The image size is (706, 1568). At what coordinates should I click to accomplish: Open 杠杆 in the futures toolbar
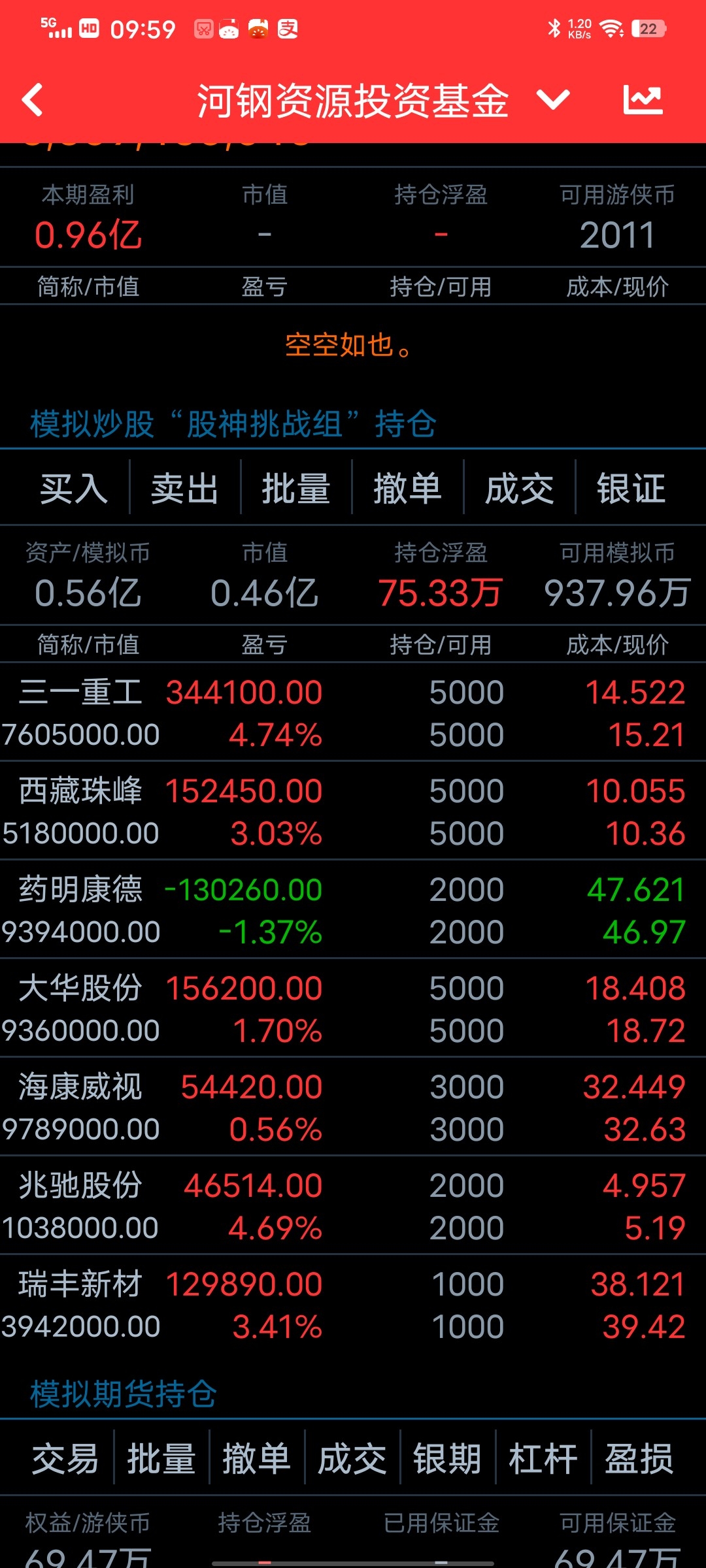coord(543,1459)
